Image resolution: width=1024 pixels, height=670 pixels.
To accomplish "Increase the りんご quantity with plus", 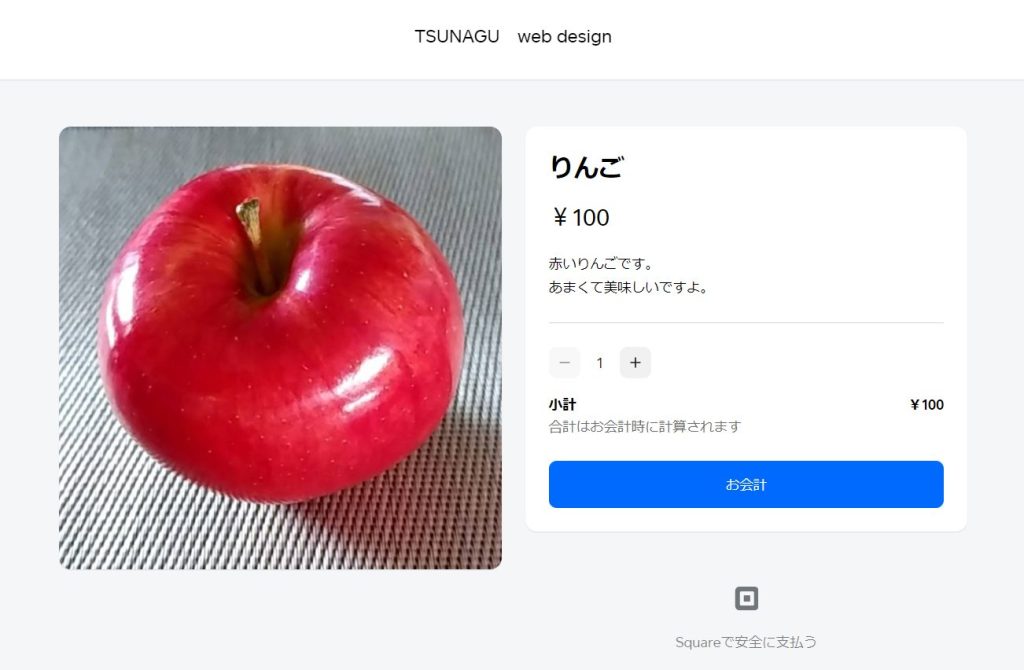I will click(x=635, y=363).
